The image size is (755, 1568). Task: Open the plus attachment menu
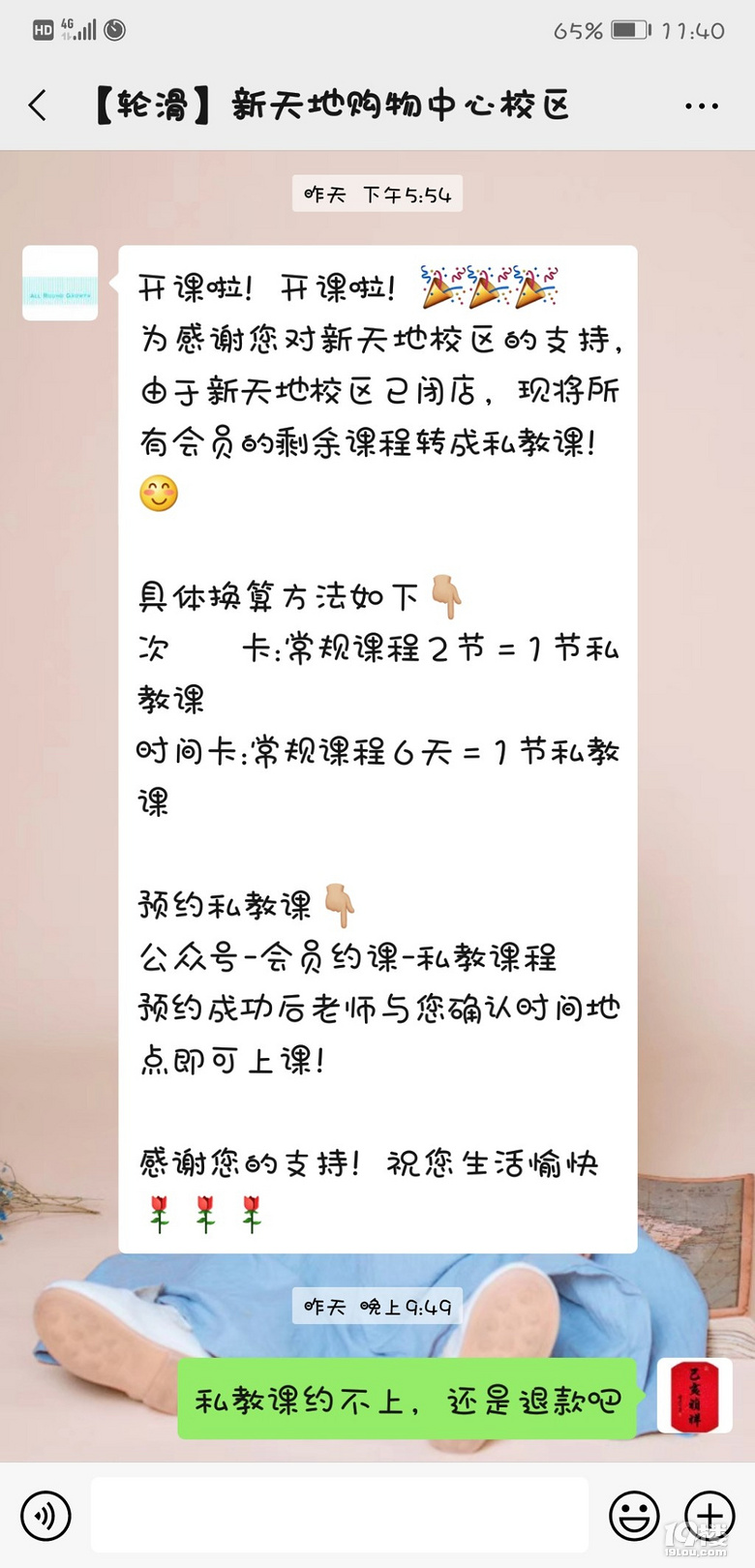[710, 1515]
